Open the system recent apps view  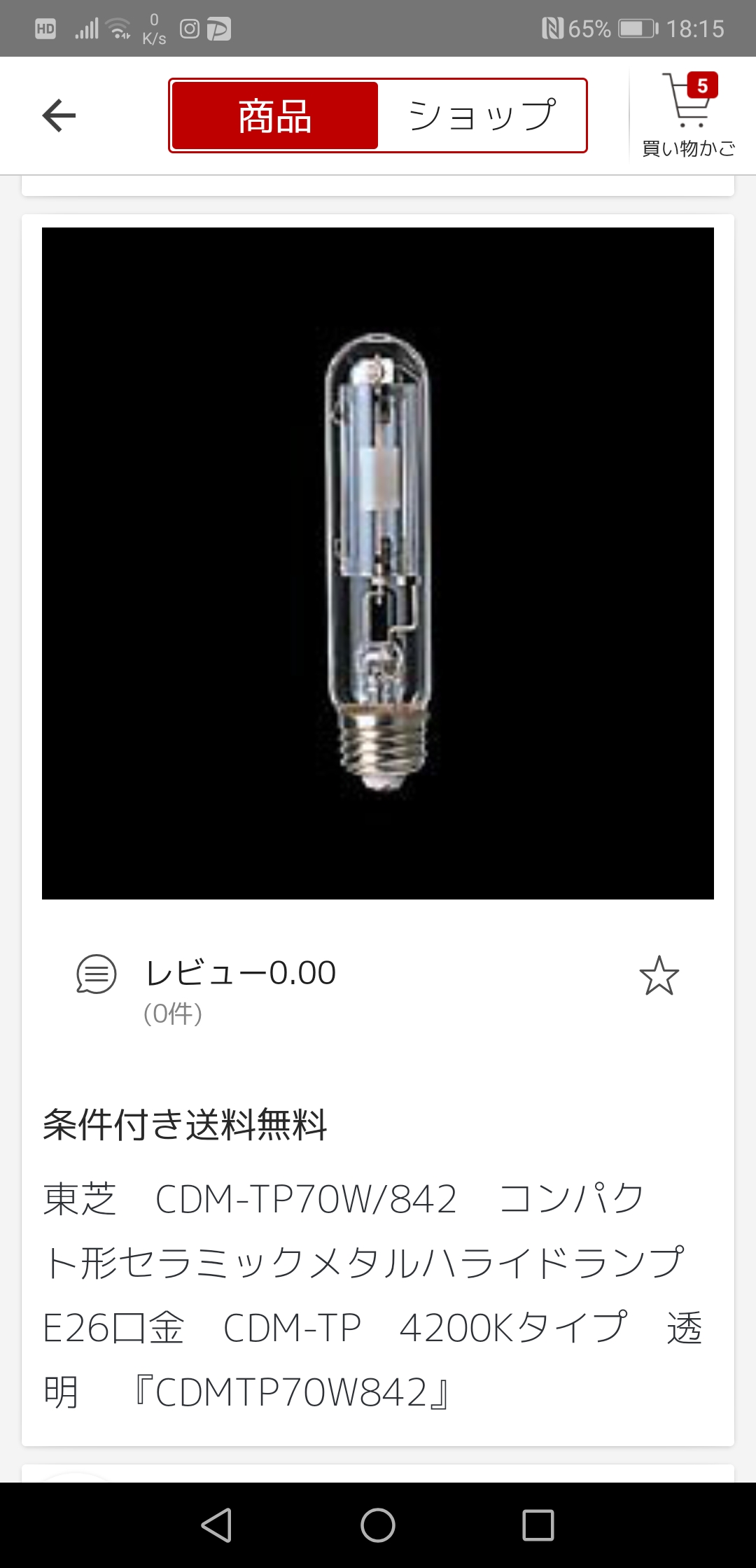tap(538, 1525)
